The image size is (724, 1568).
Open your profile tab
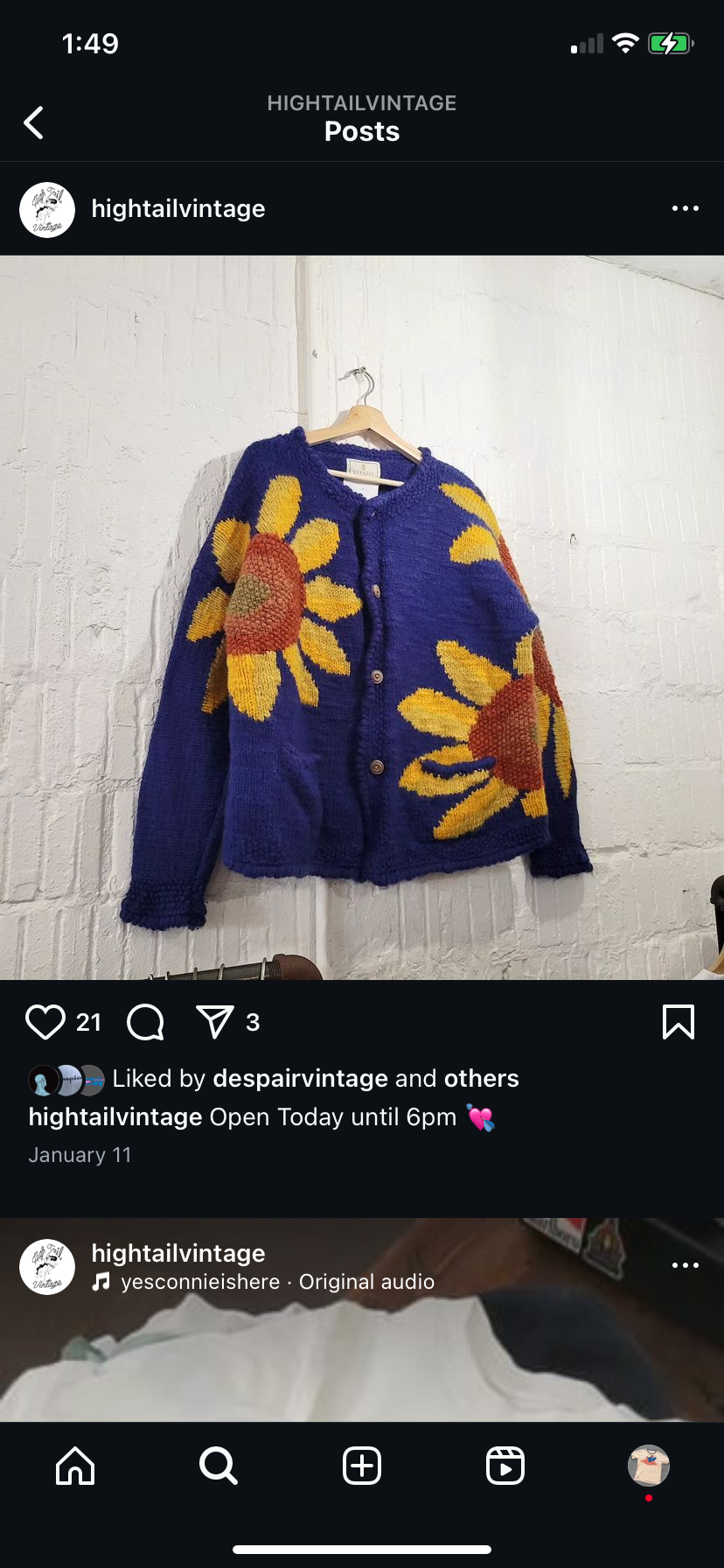649,1466
